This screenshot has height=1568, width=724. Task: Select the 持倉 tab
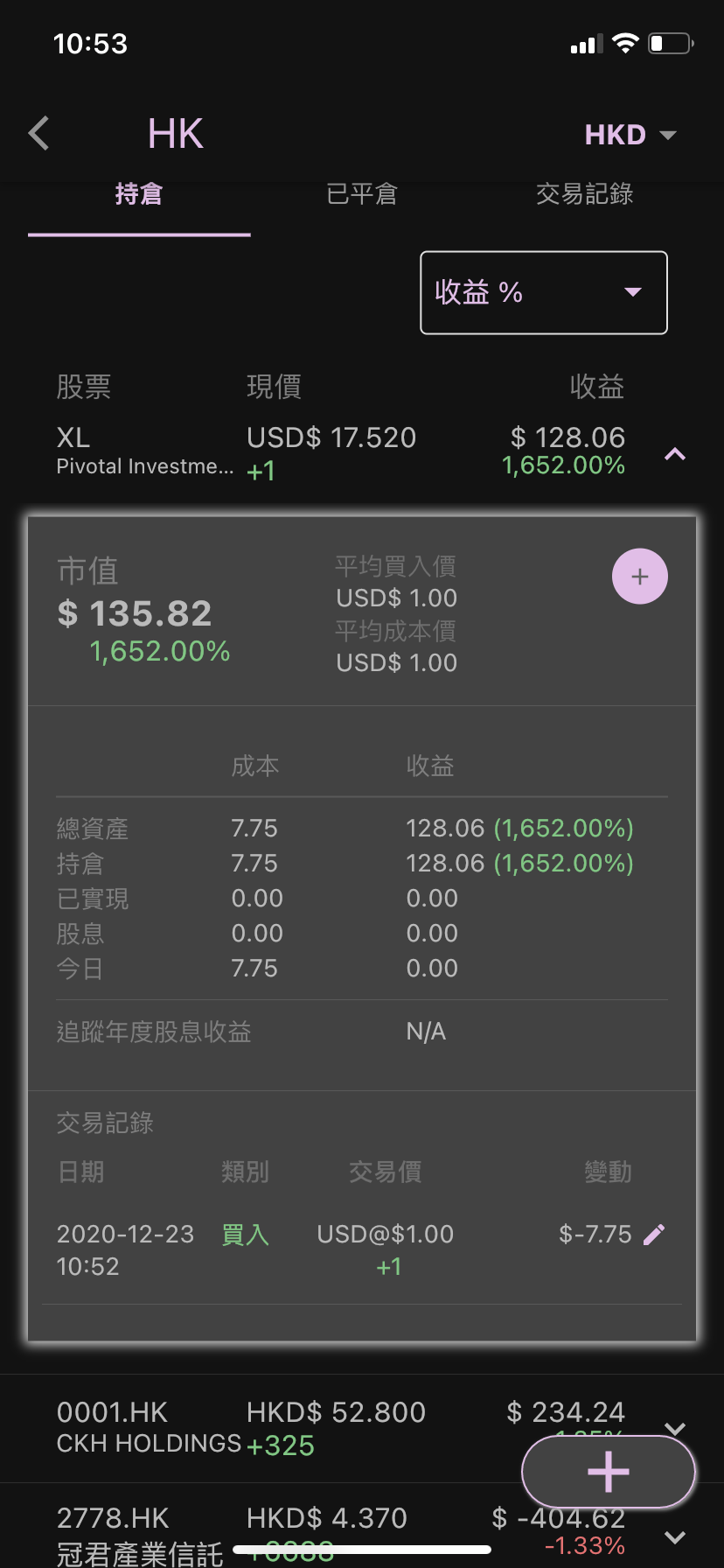tap(139, 194)
